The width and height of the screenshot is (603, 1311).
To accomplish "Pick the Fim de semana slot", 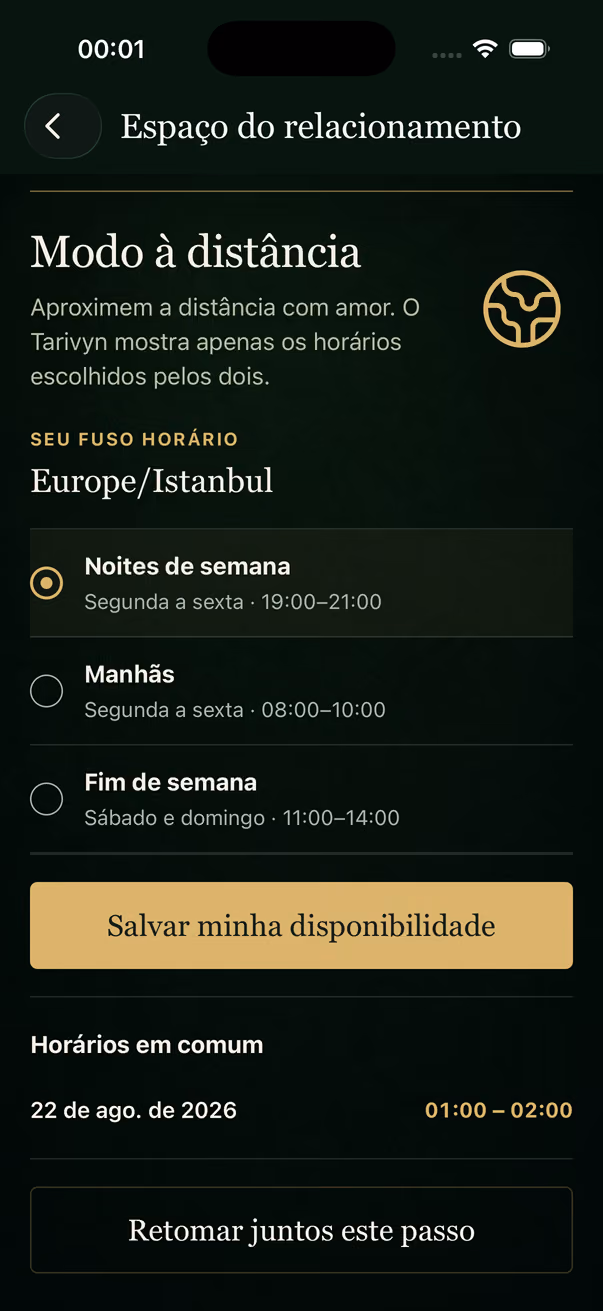I will 301,799.
